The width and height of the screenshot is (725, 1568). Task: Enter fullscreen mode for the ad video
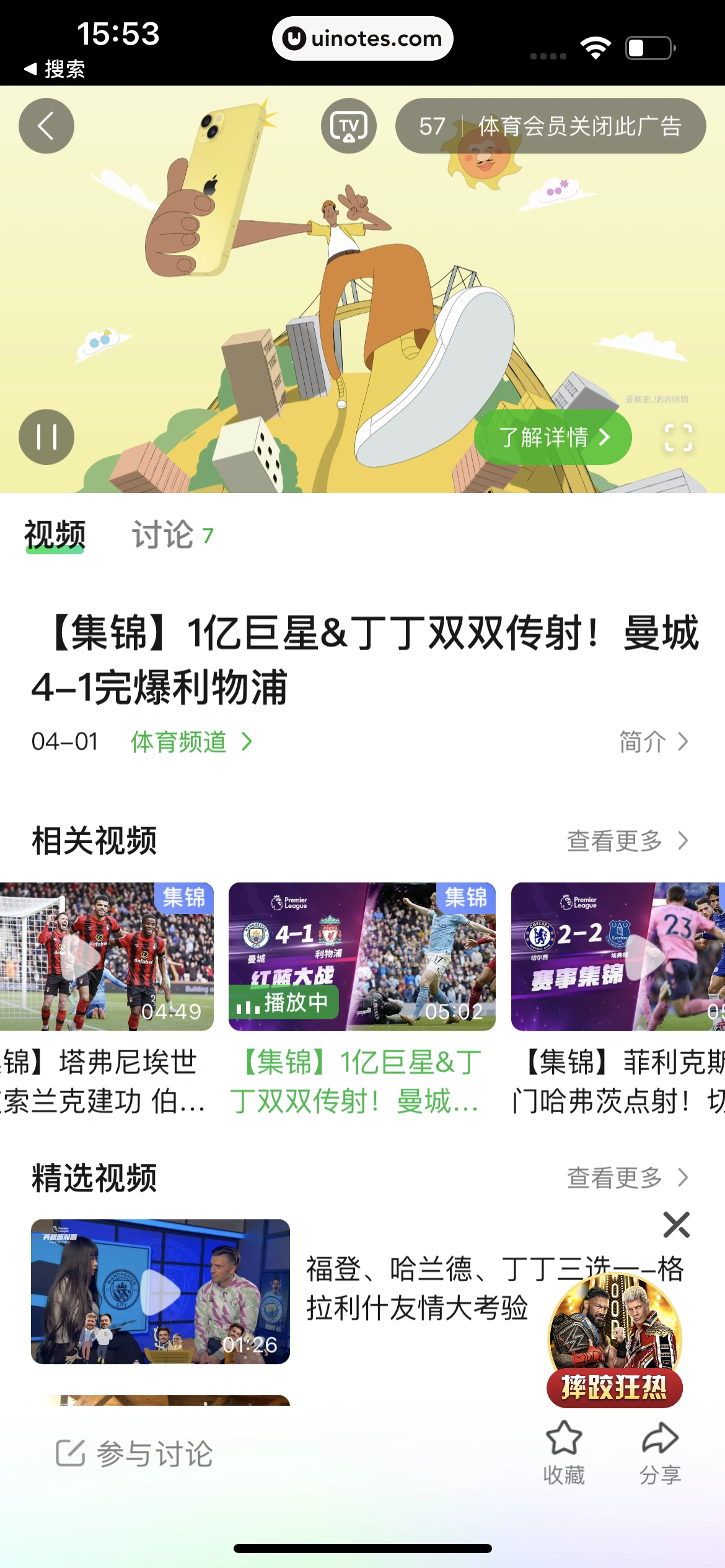point(677,437)
